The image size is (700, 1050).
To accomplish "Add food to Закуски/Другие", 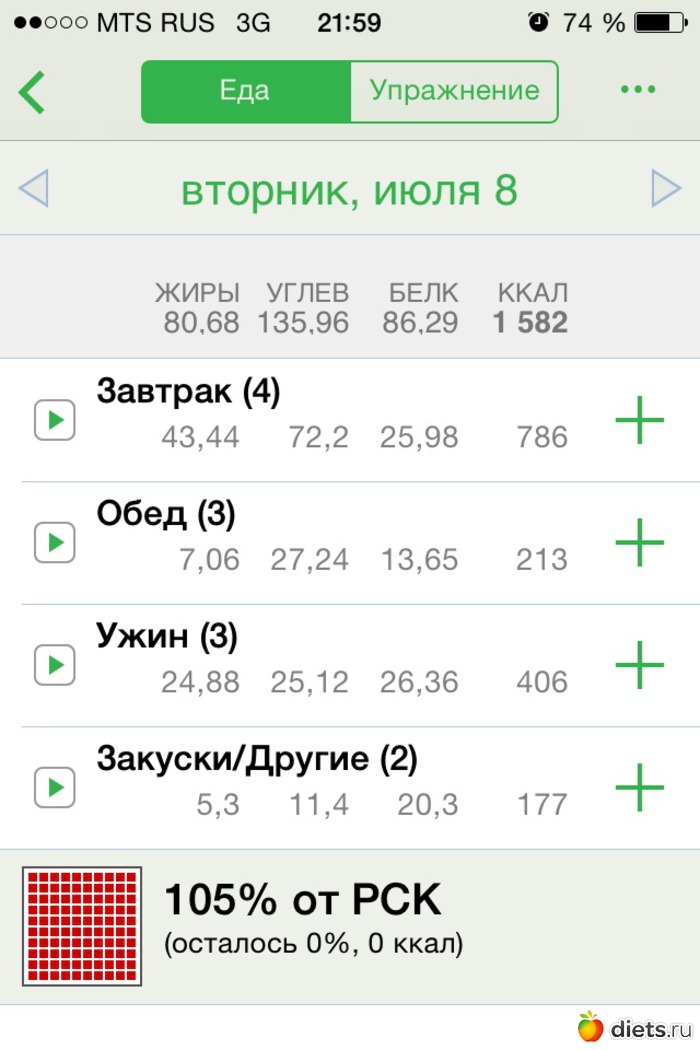I will (639, 787).
